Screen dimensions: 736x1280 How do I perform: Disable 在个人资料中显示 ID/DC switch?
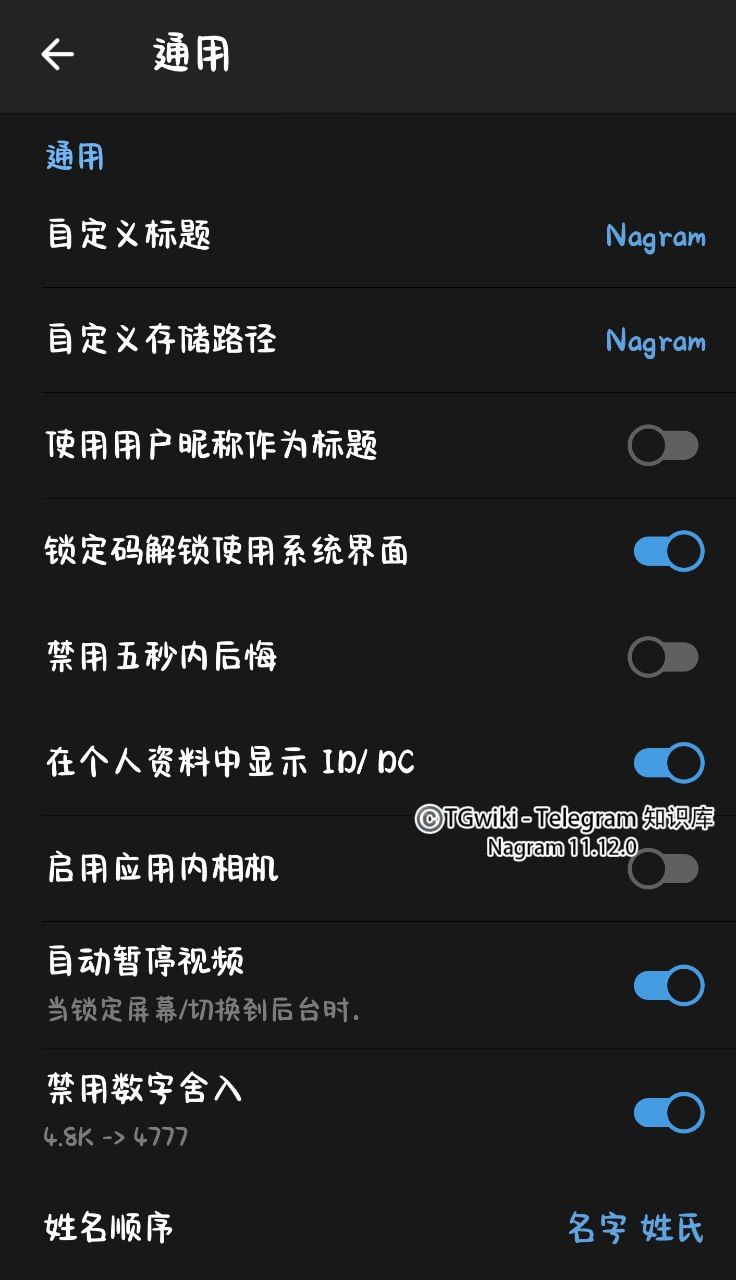[x=668, y=763]
